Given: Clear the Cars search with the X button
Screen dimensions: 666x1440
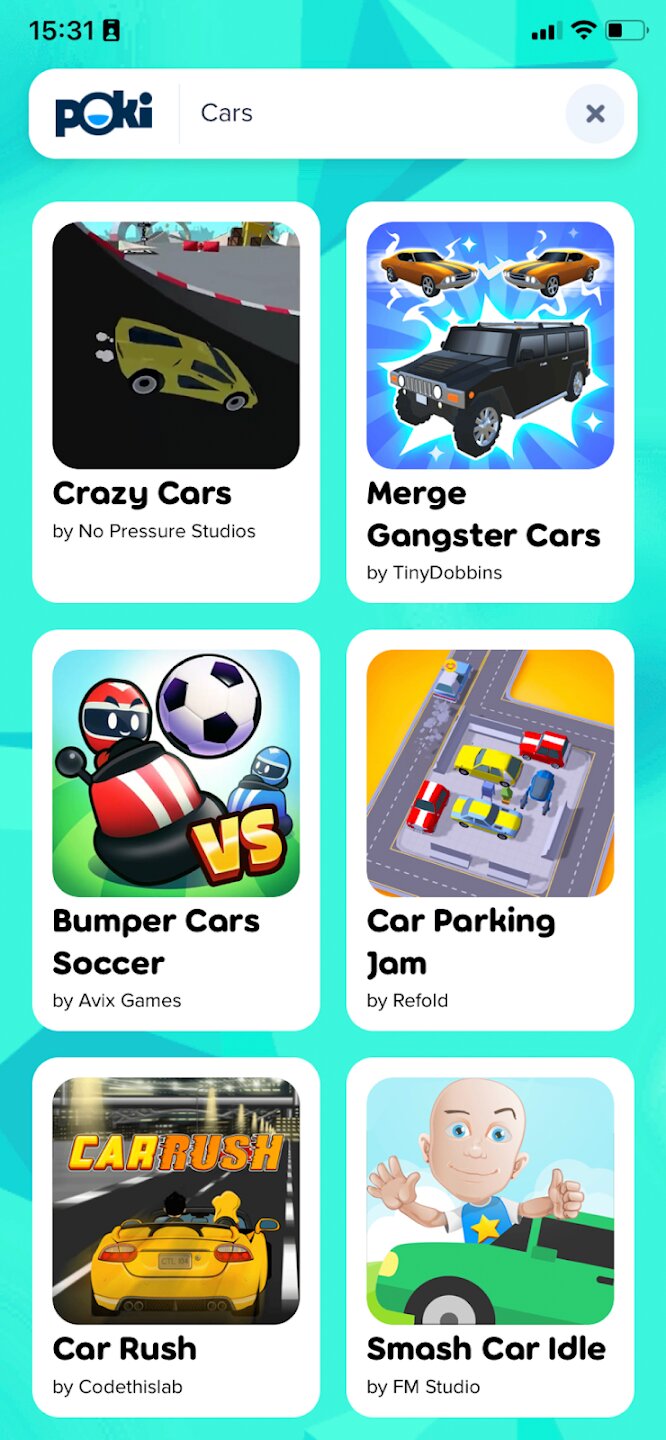Looking at the screenshot, I should point(595,114).
